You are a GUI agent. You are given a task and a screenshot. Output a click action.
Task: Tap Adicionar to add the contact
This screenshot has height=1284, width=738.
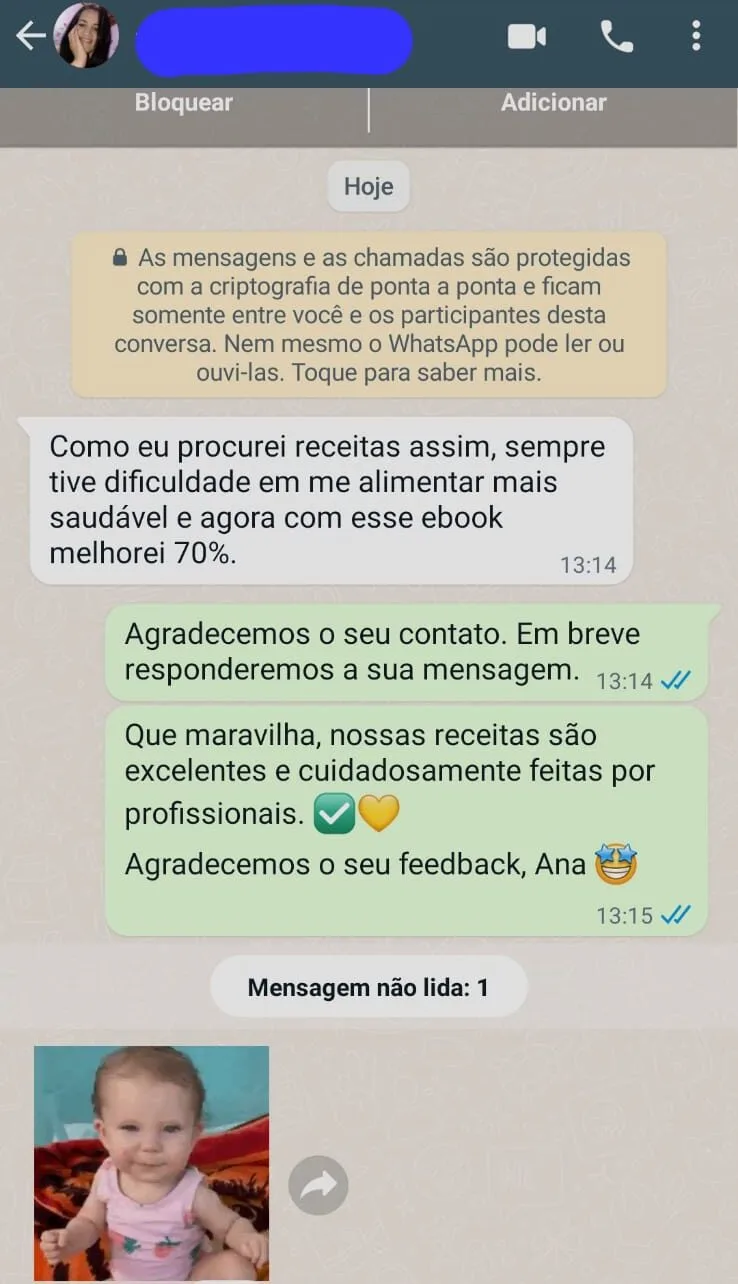pyautogui.click(x=553, y=103)
